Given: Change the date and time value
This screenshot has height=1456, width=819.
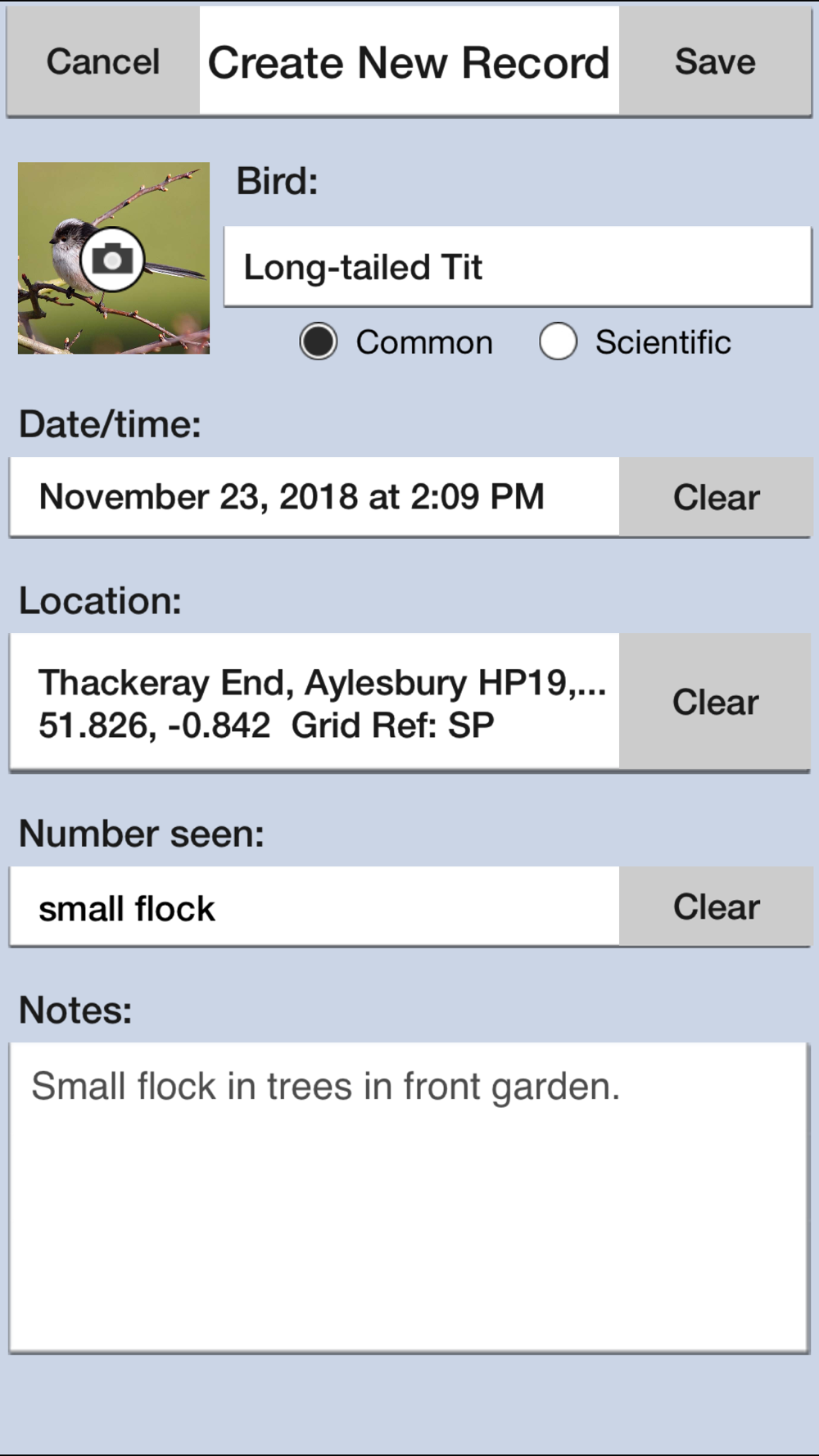Looking at the screenshot, I should coord(314,497).
